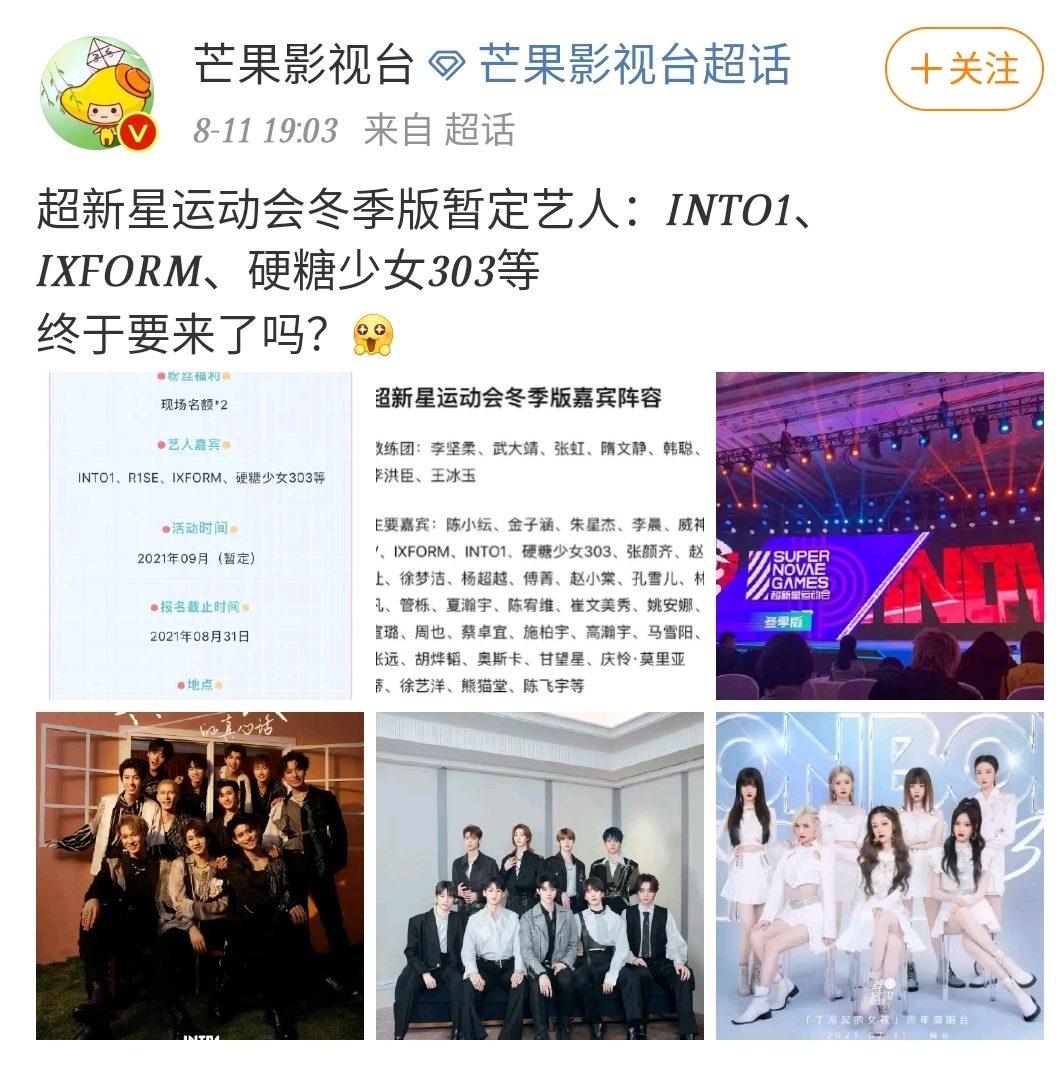The image size is (1064, 1082).
Task: Open the Super Novae Games stage photo
Action: tap(879, 535)
